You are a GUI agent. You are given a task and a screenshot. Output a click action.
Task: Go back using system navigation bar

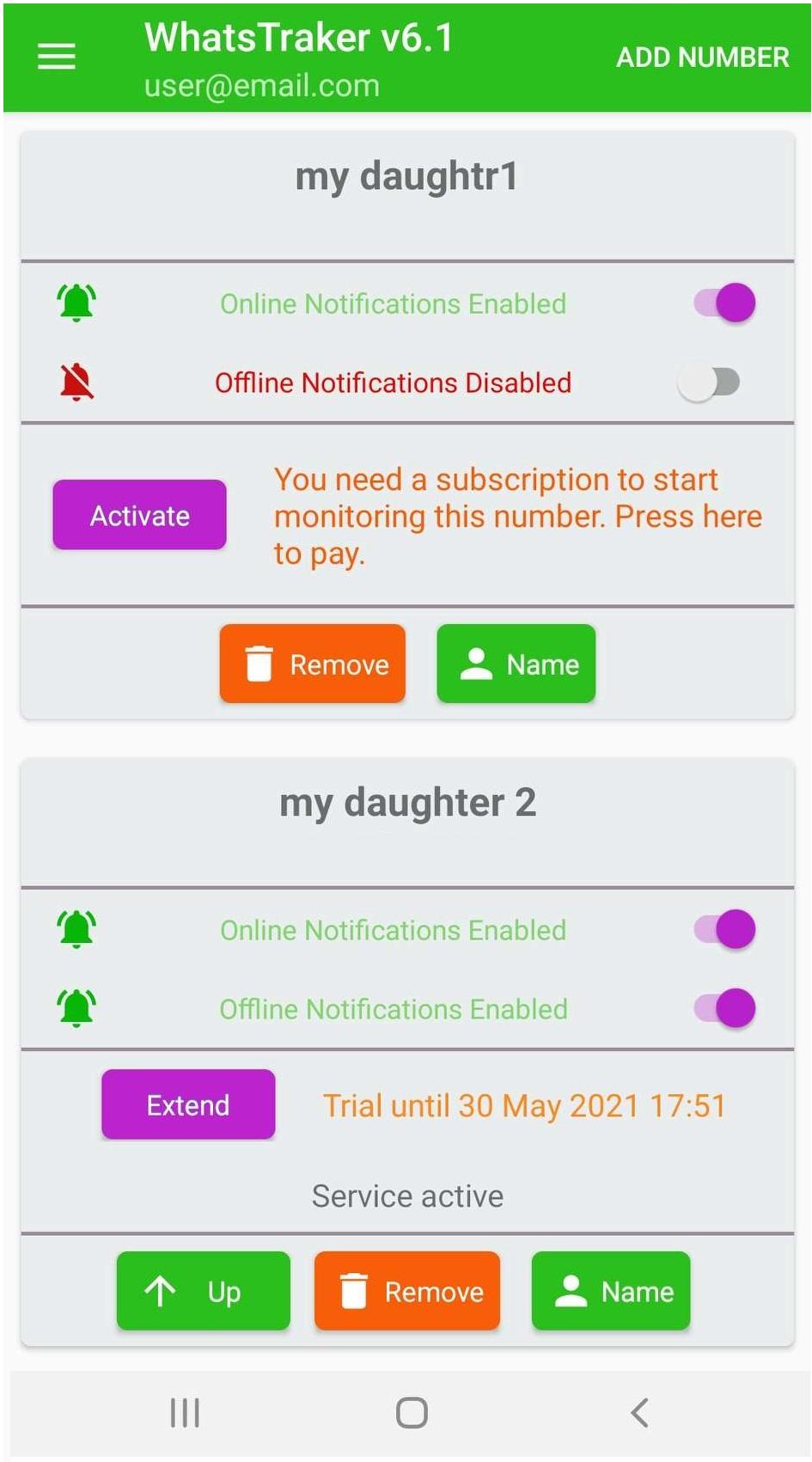pos(639,1412)
